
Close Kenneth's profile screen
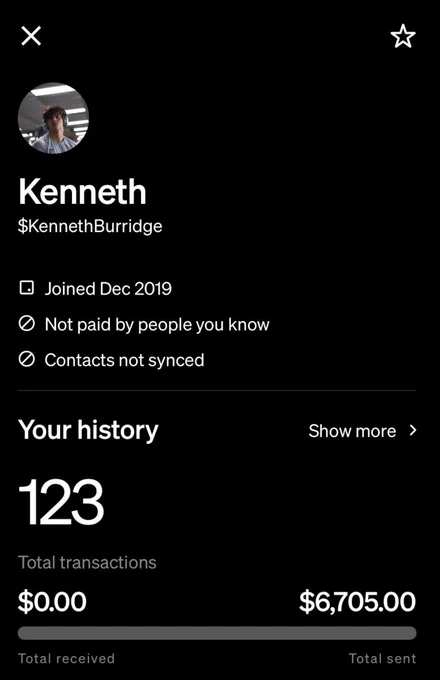tap(31, 36)
